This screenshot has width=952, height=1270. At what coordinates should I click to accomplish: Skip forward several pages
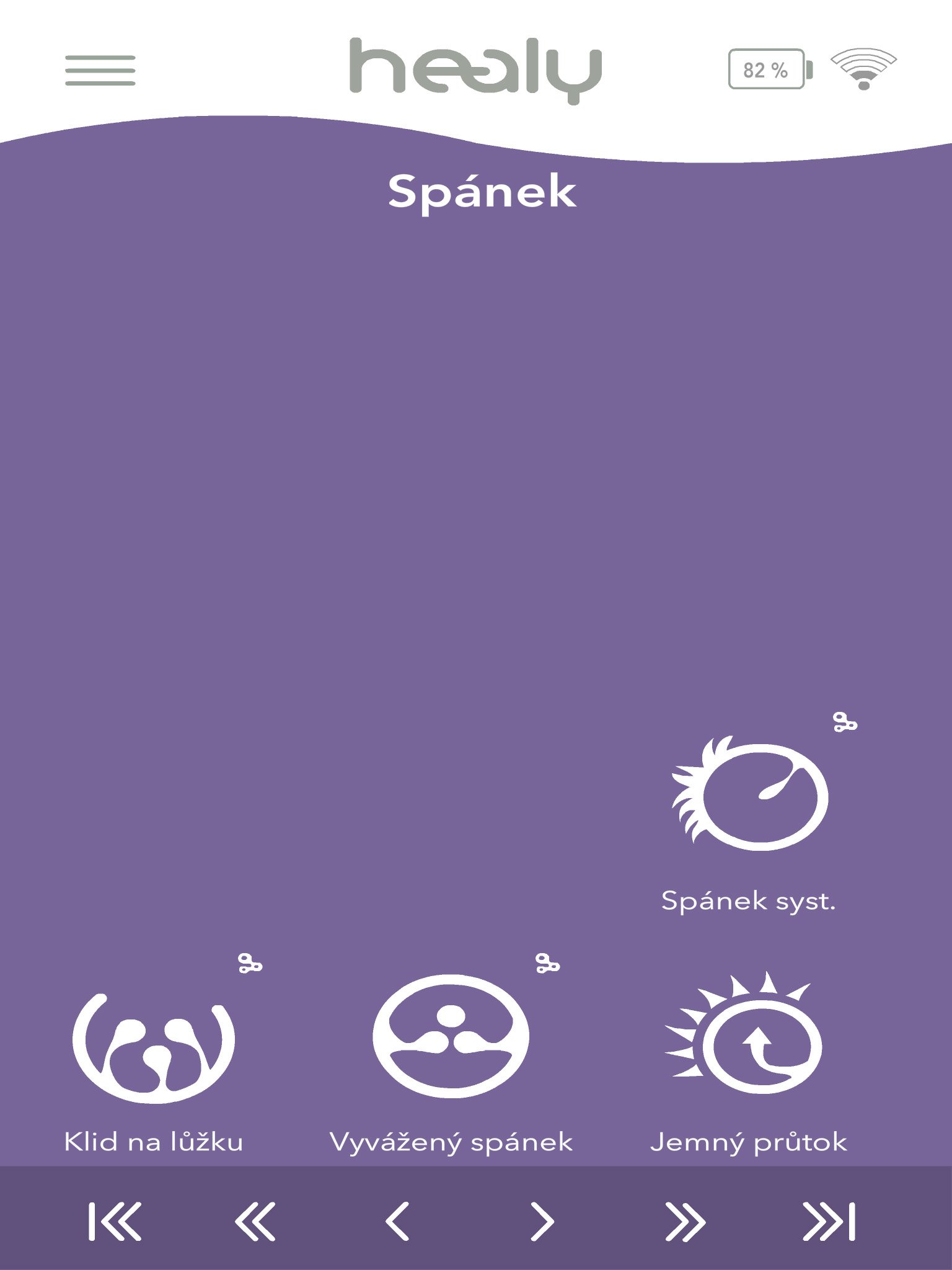tap(685, 1222)
